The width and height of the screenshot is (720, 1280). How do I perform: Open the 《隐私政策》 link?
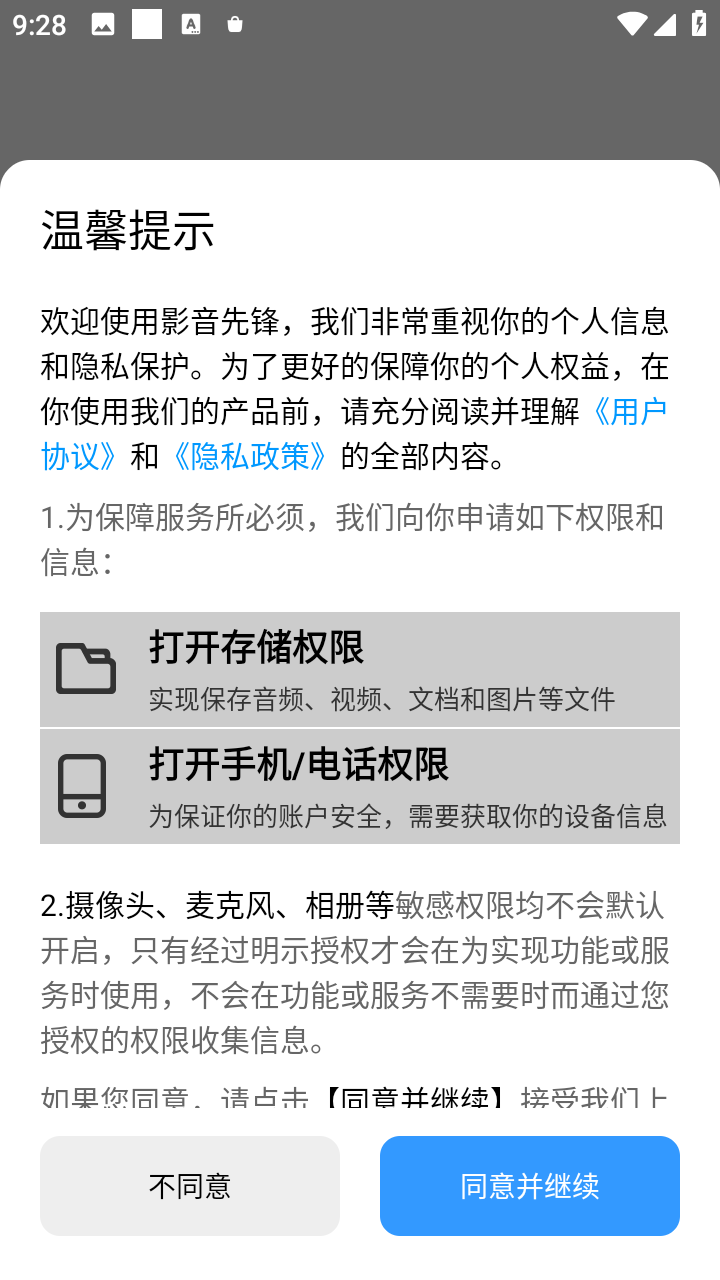(x=250, y=456)
